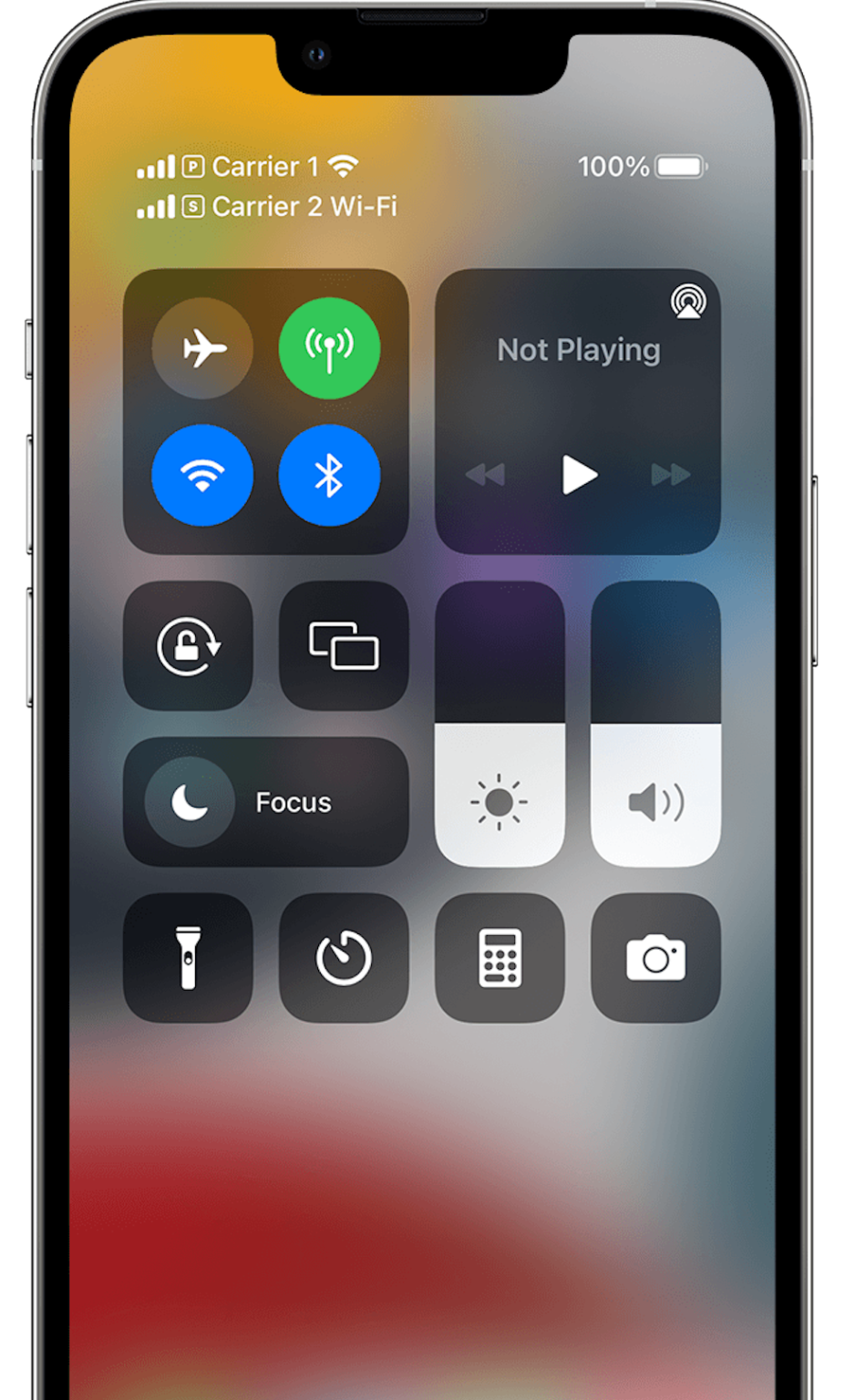Open the Camera
855x1400 pixels.
point(655,957)
